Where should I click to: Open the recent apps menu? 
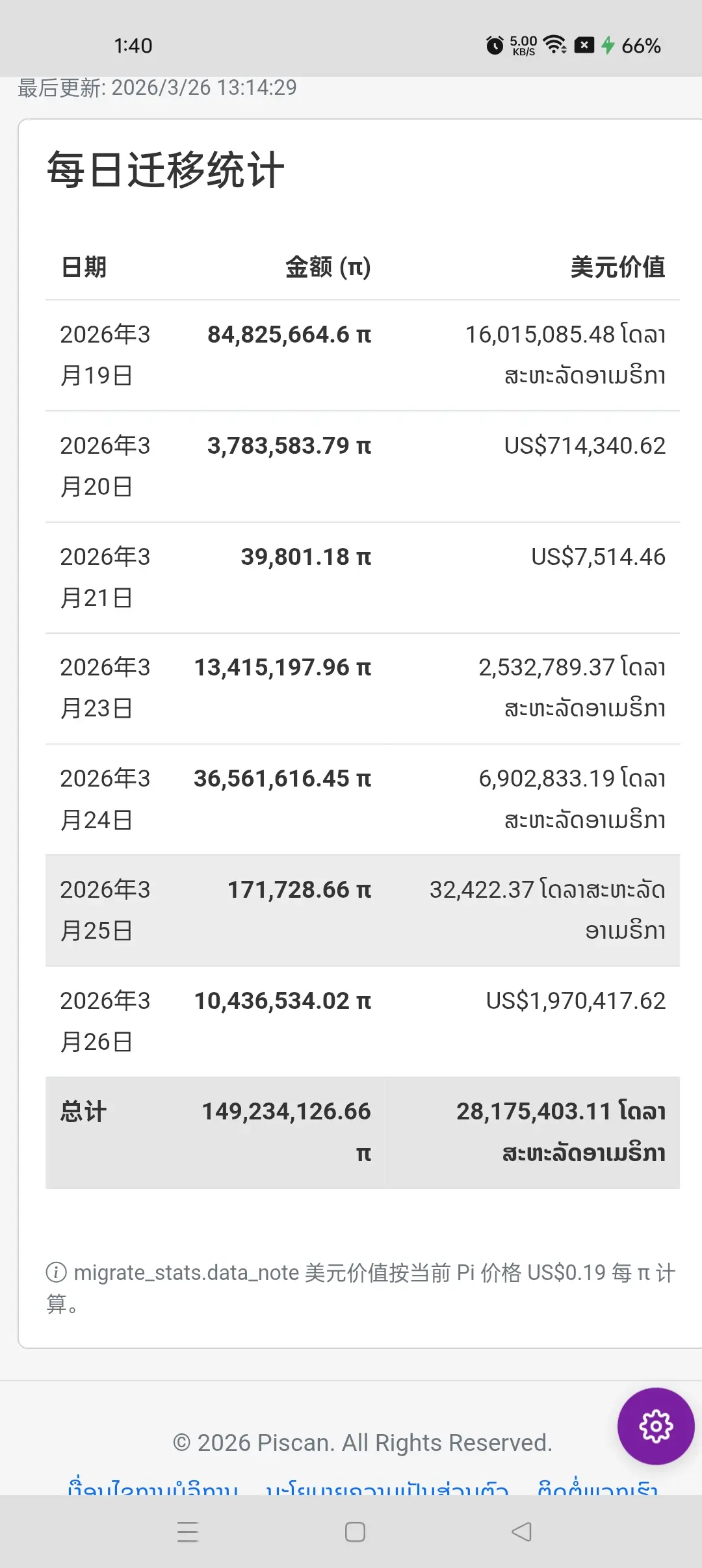tap(188, 1532)
